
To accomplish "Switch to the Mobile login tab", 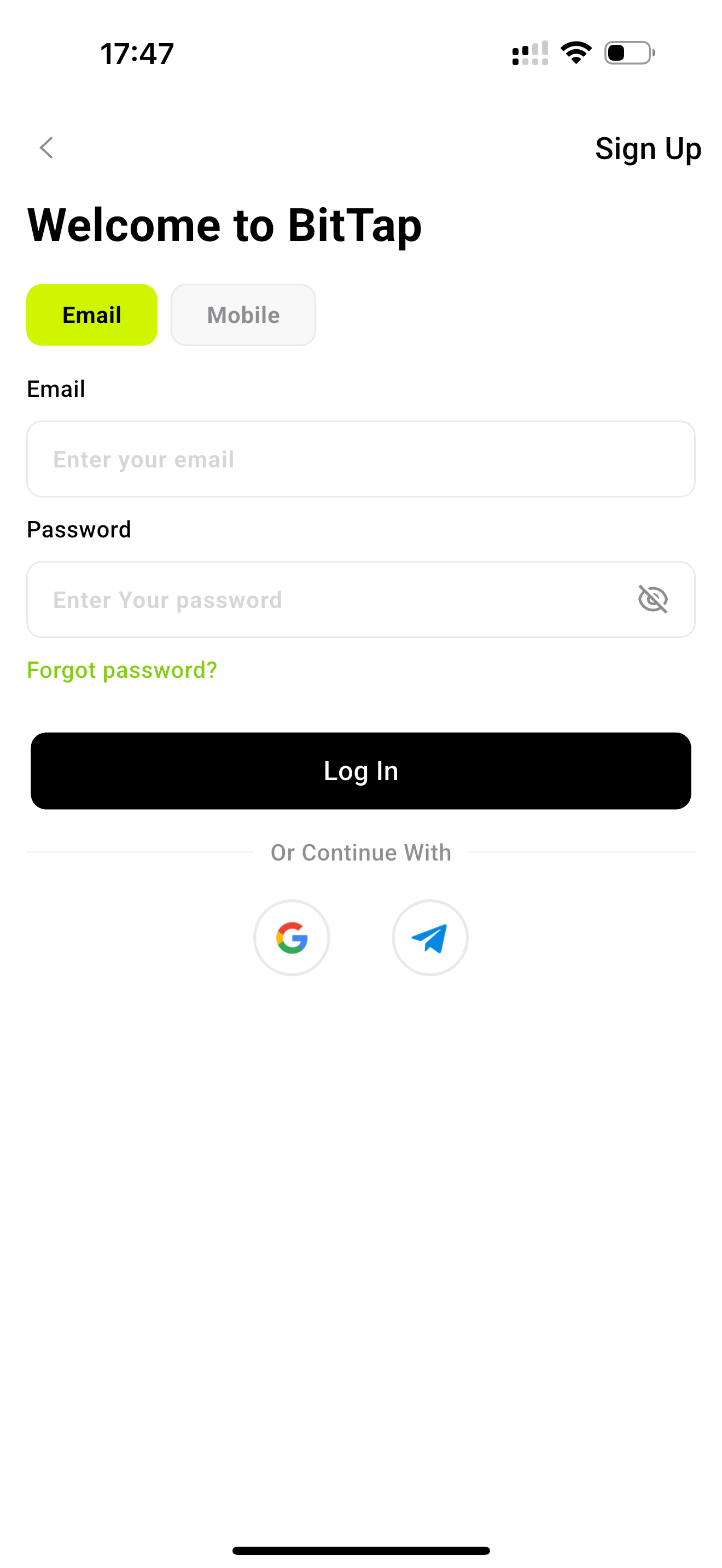I will 243,315.
